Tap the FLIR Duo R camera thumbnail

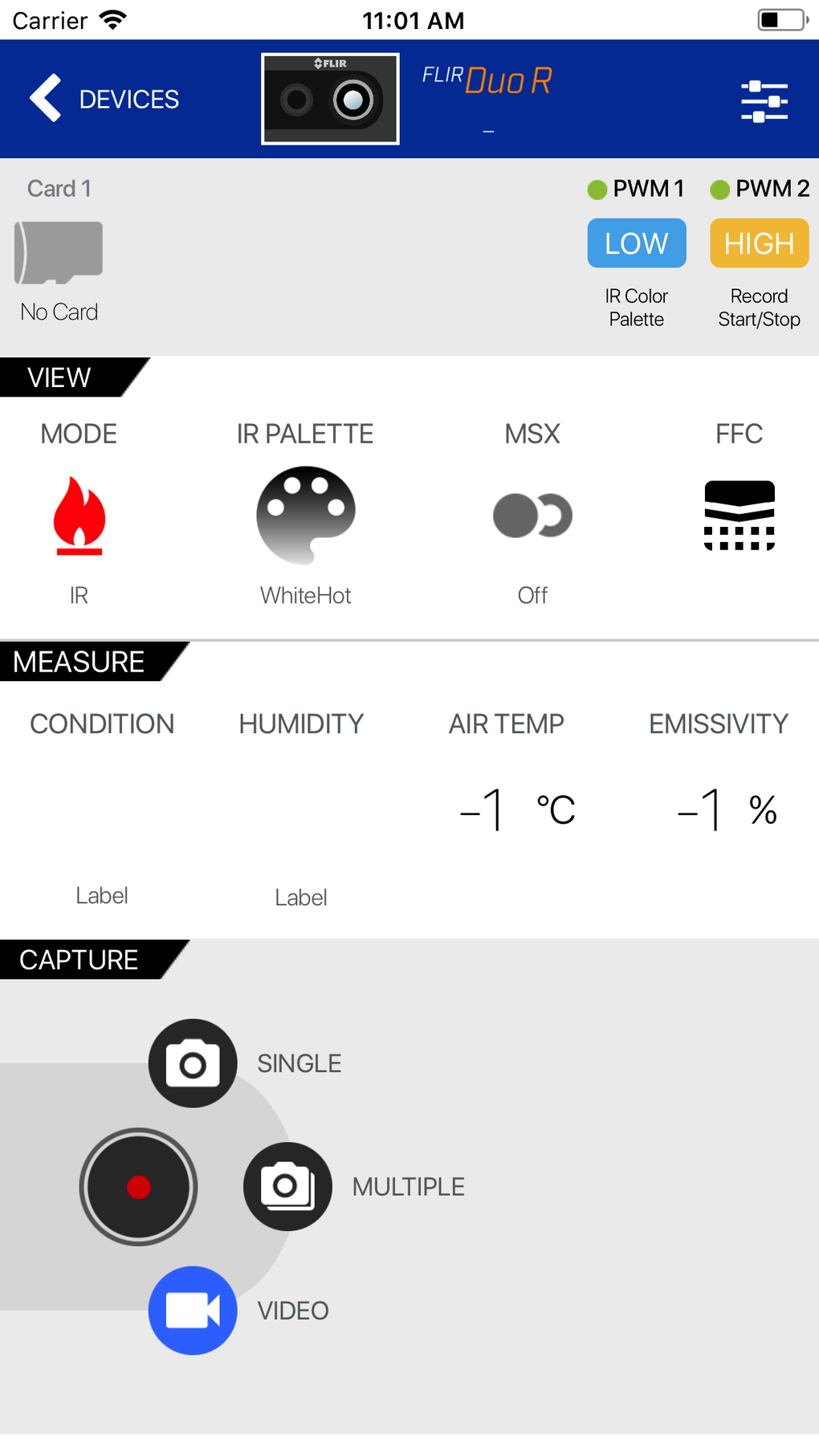329,98
